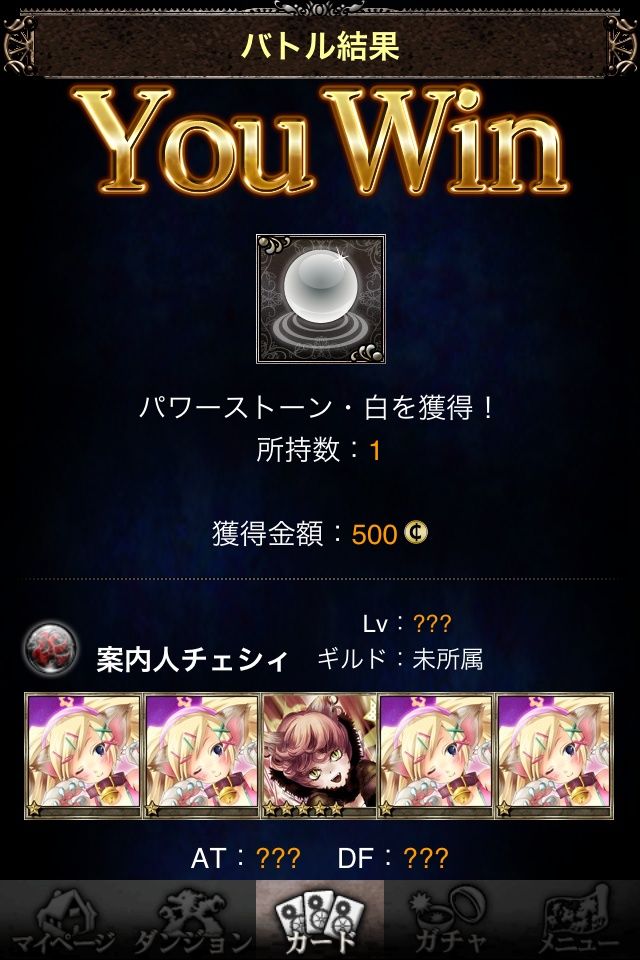The height and width of the screenshot is (960, 640).
Task: View the five-star brown-haired cat girl card
Action: 320,756
